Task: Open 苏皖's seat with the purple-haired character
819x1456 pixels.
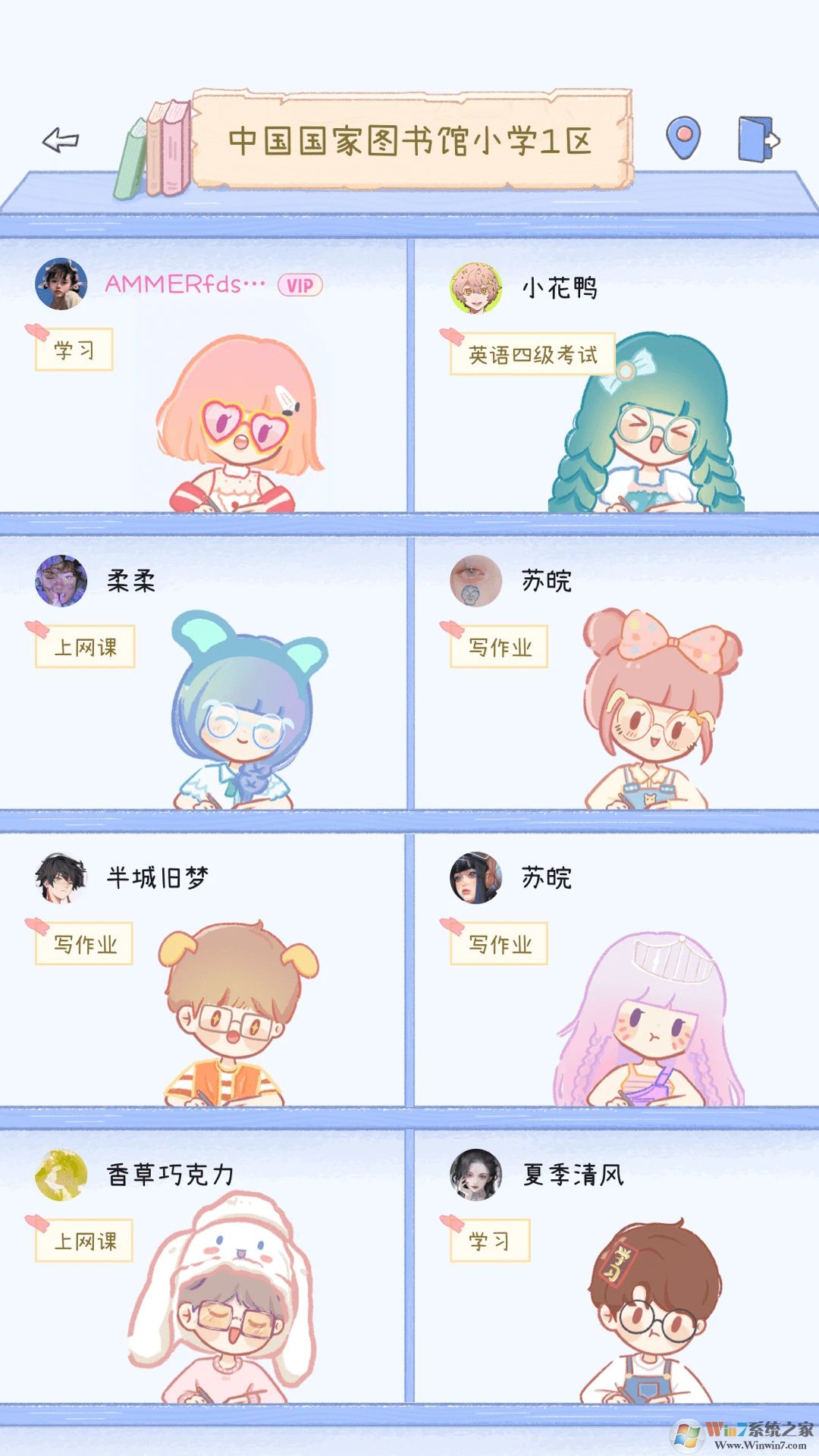Action: click(614, 971)
